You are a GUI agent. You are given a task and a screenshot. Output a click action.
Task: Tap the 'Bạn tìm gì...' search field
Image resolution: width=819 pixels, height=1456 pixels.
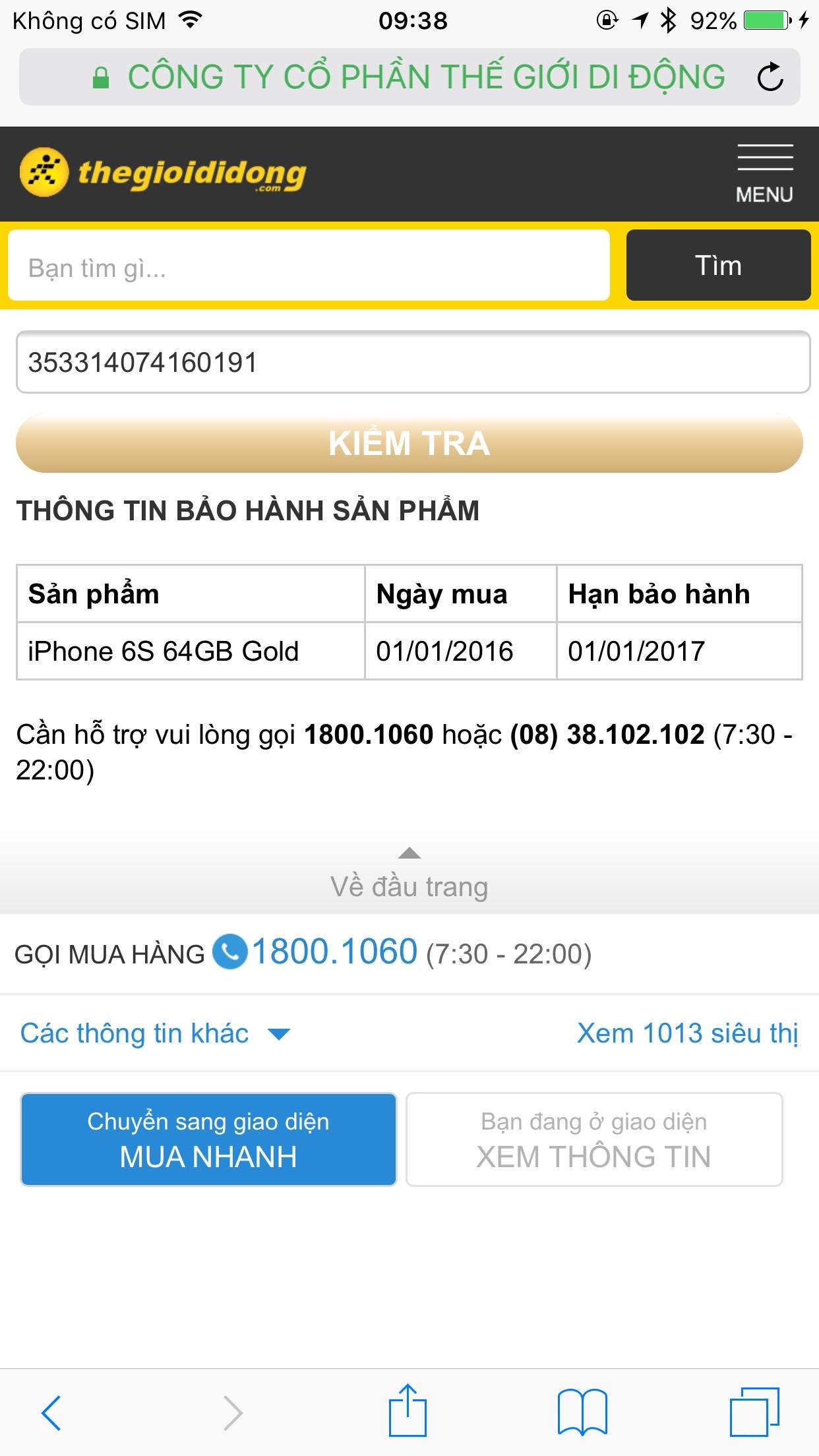pyautogui.click(x=309, y=266)
